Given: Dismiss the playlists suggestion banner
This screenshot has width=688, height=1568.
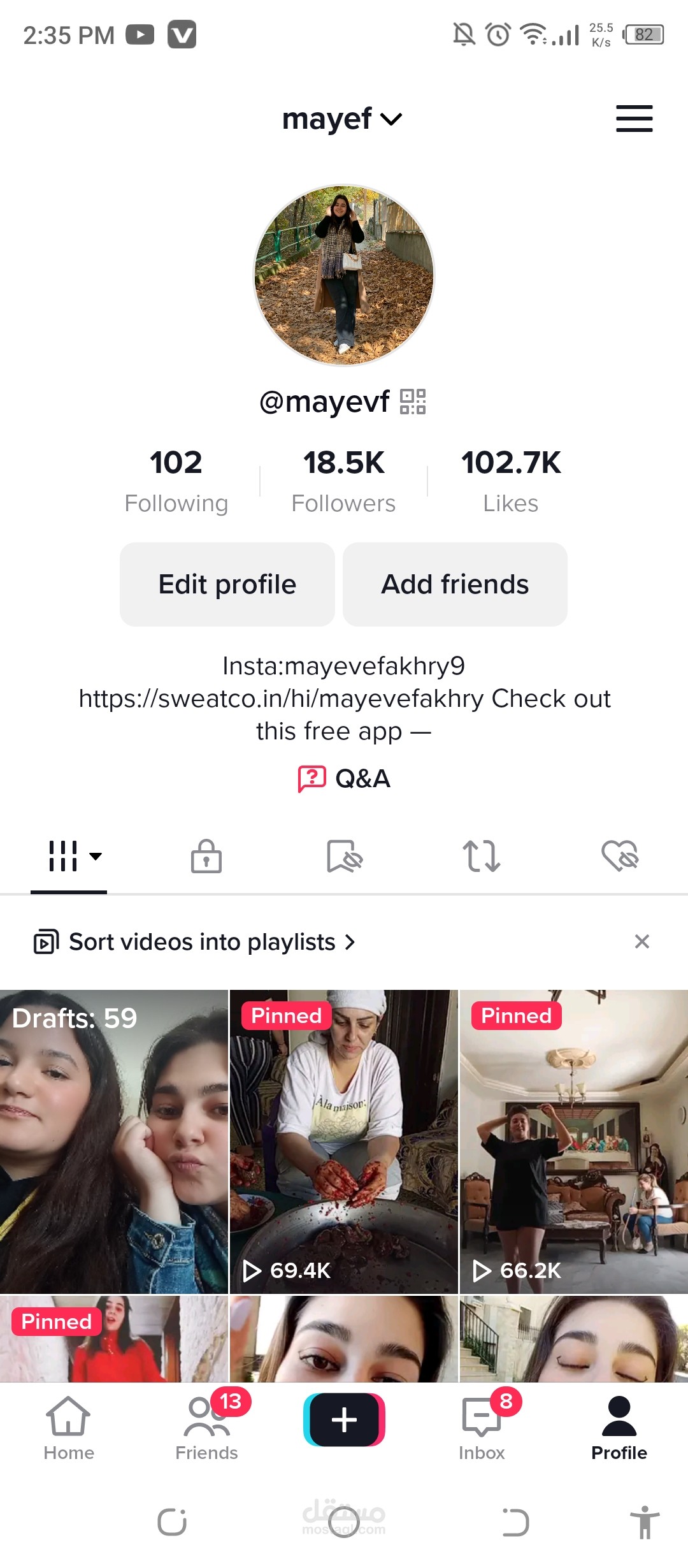Looking at the screenshot, I should 641,941.
